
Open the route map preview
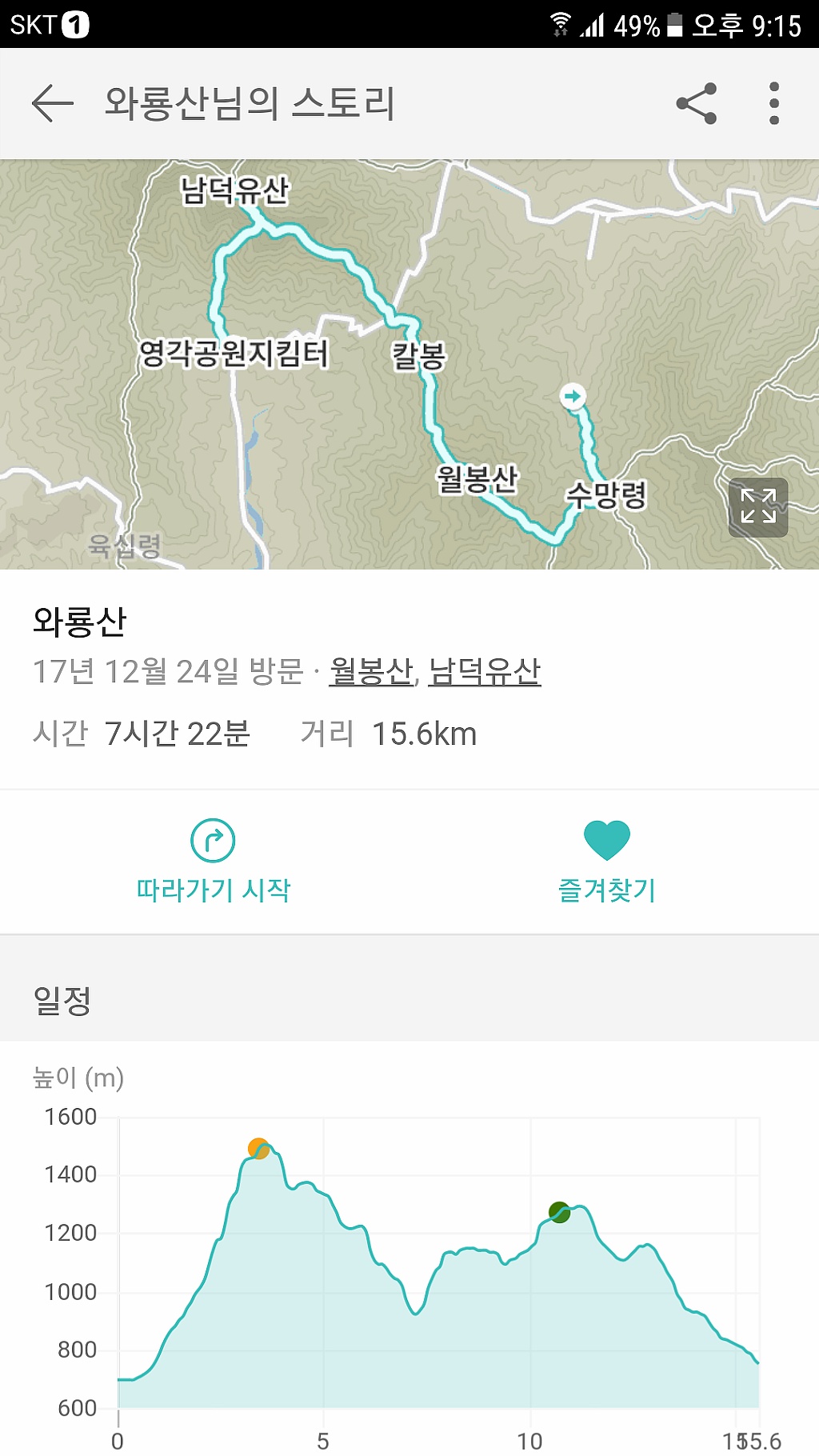tap(409, 365)
